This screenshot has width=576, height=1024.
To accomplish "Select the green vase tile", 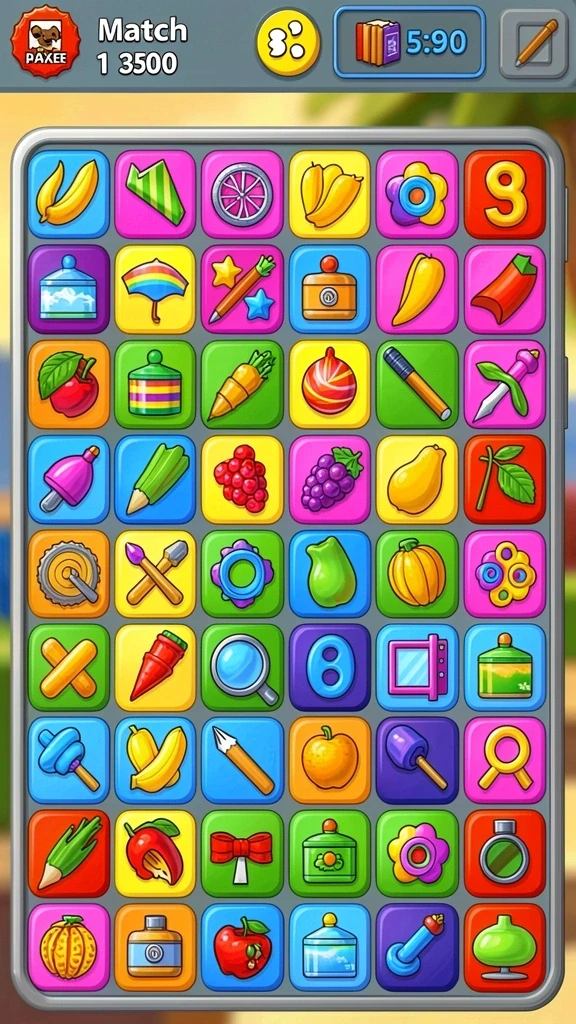I will pyautogui.click(x=504, y=947).
